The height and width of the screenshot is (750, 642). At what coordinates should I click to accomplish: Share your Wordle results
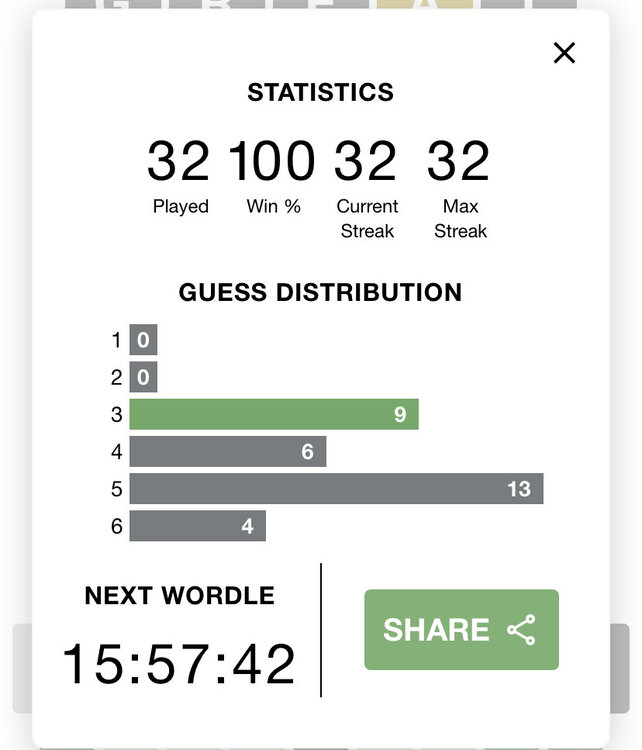pyautogui.click(x=461, y=629)
